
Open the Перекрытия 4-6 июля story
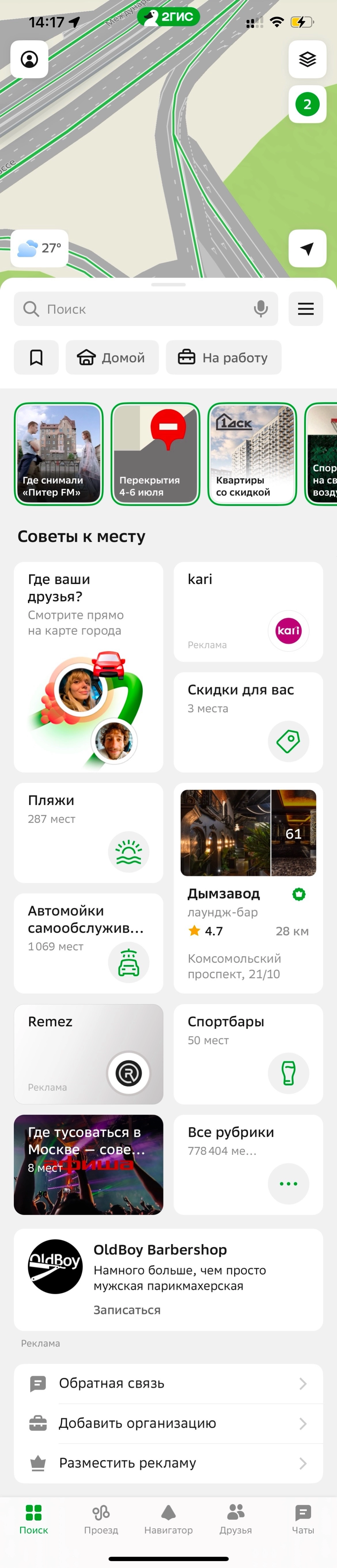tap(156, 454)
